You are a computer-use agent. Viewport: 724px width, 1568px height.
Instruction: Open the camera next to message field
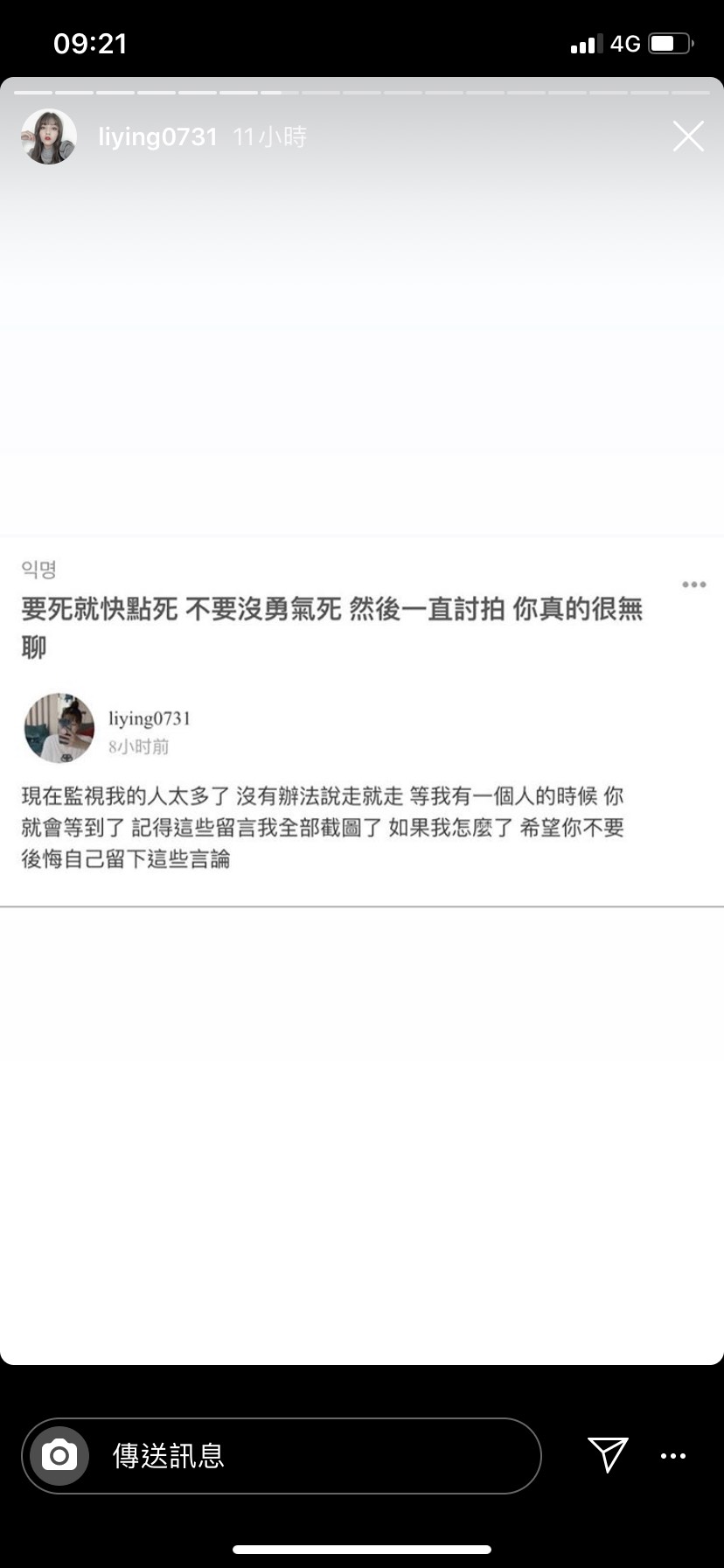[59, 1456]
